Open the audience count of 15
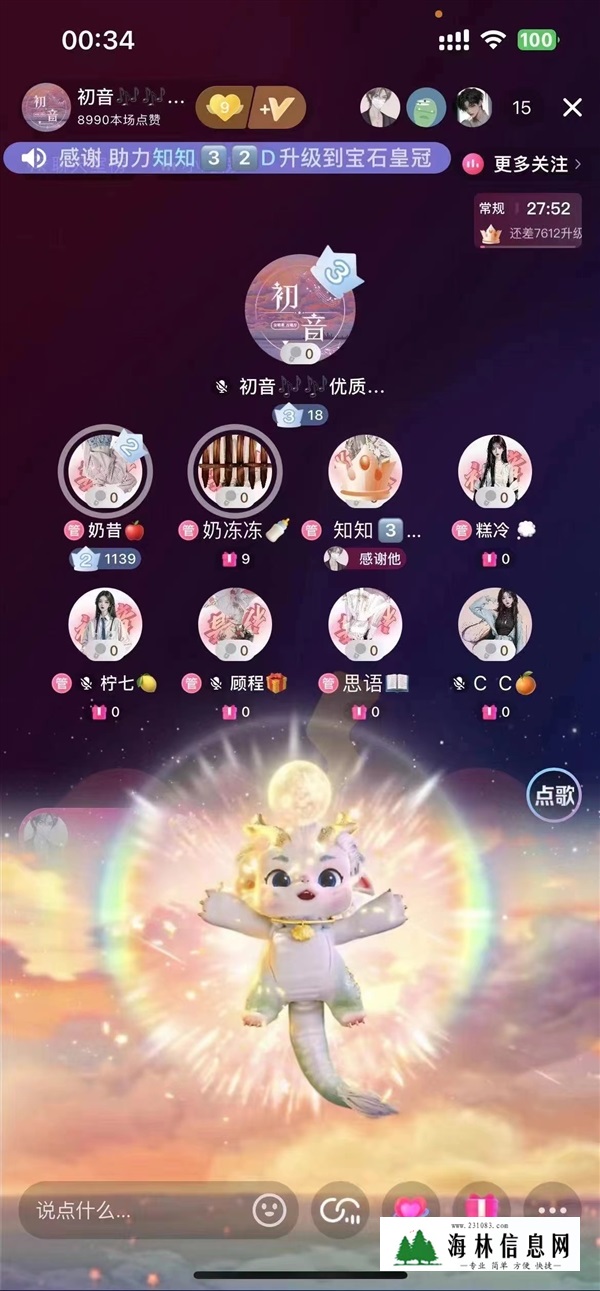 (x=521, y=107)
